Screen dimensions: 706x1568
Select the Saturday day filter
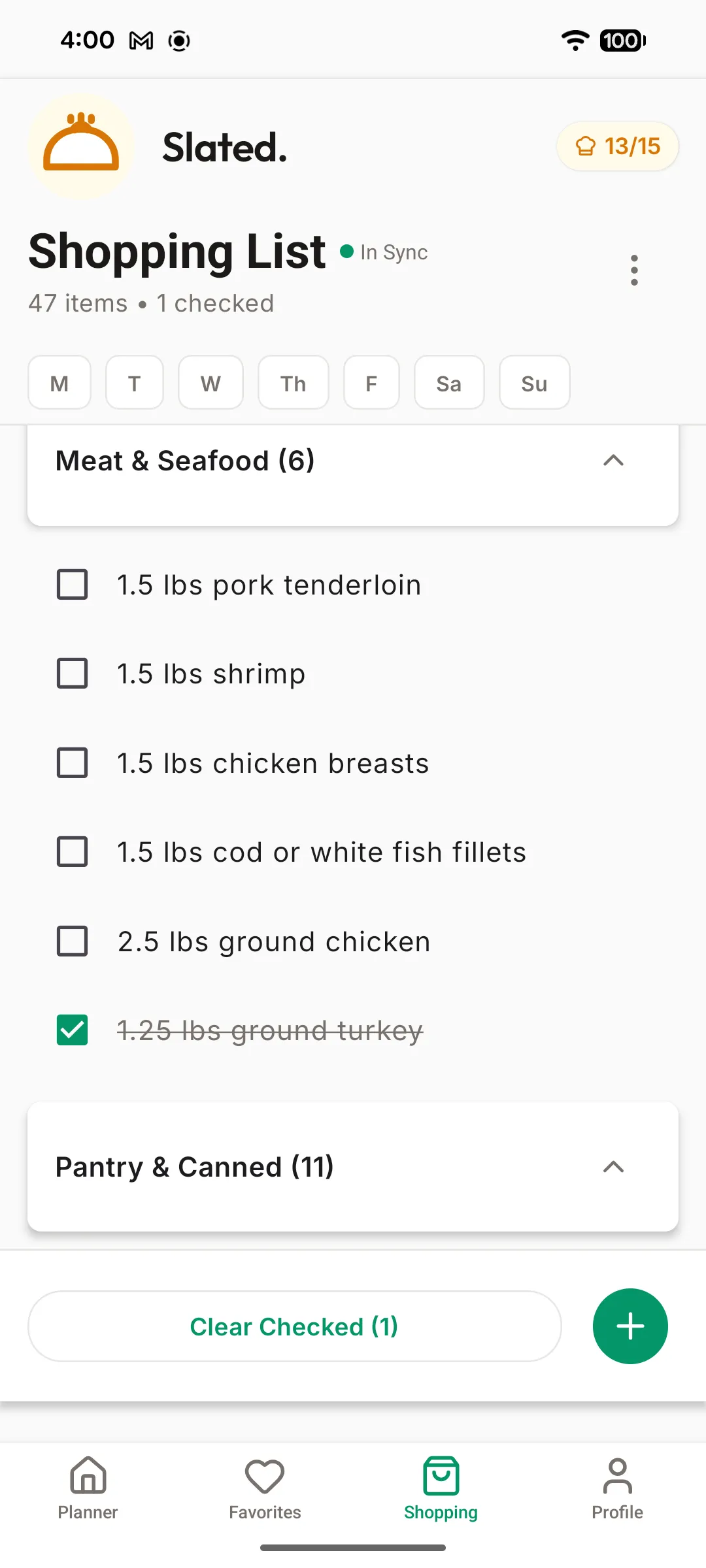(449, 383)
